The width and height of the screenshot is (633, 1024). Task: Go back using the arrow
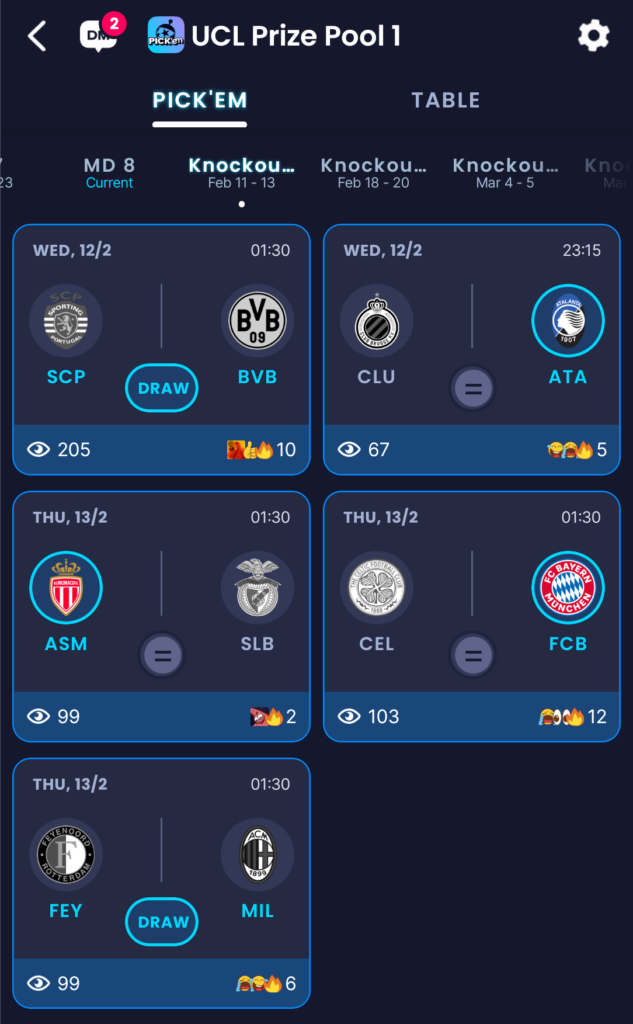37,36
